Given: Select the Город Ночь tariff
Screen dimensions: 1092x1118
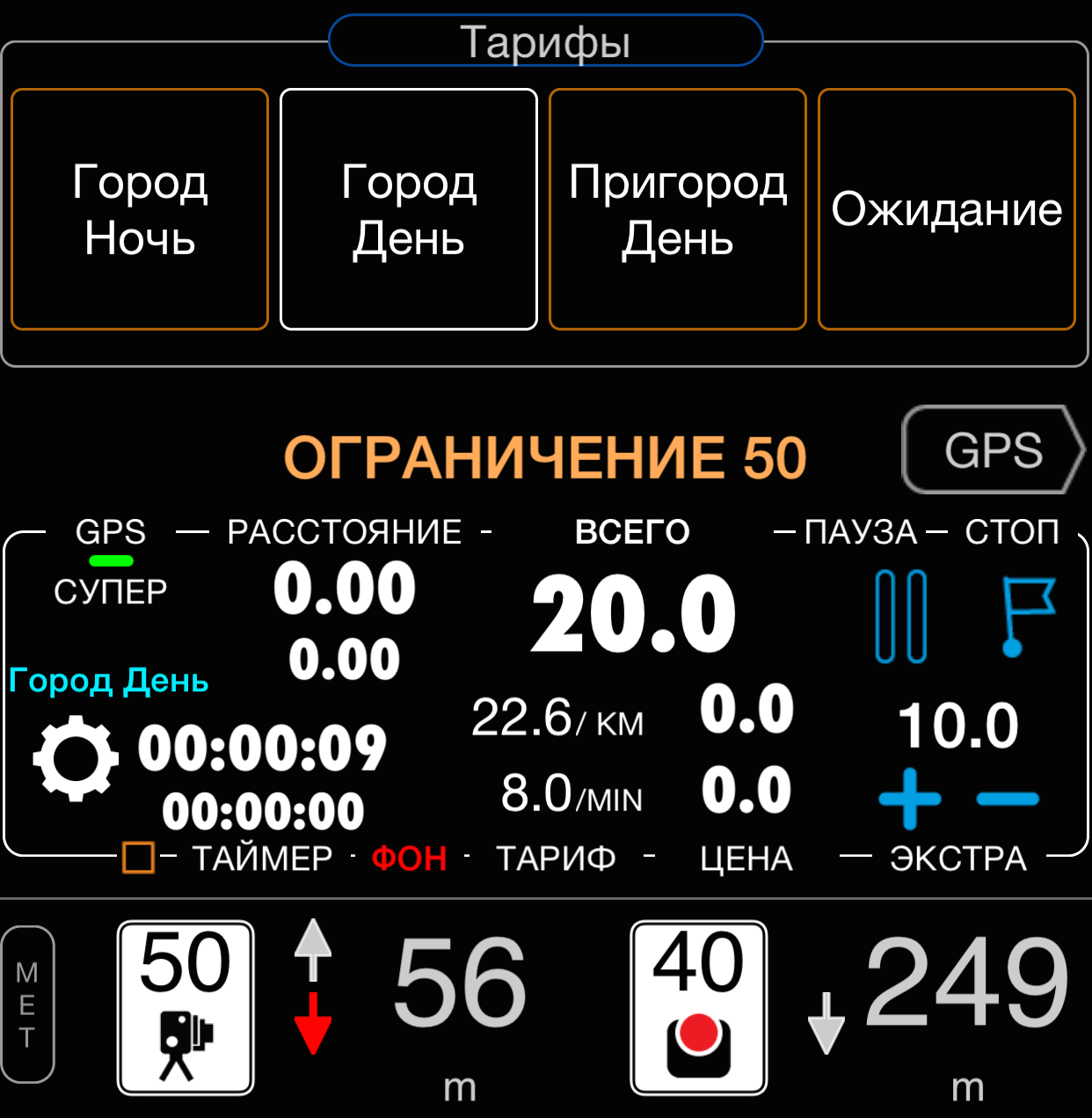Looking at the screenshot, I should pyautogui.click(x=140, y=209).
